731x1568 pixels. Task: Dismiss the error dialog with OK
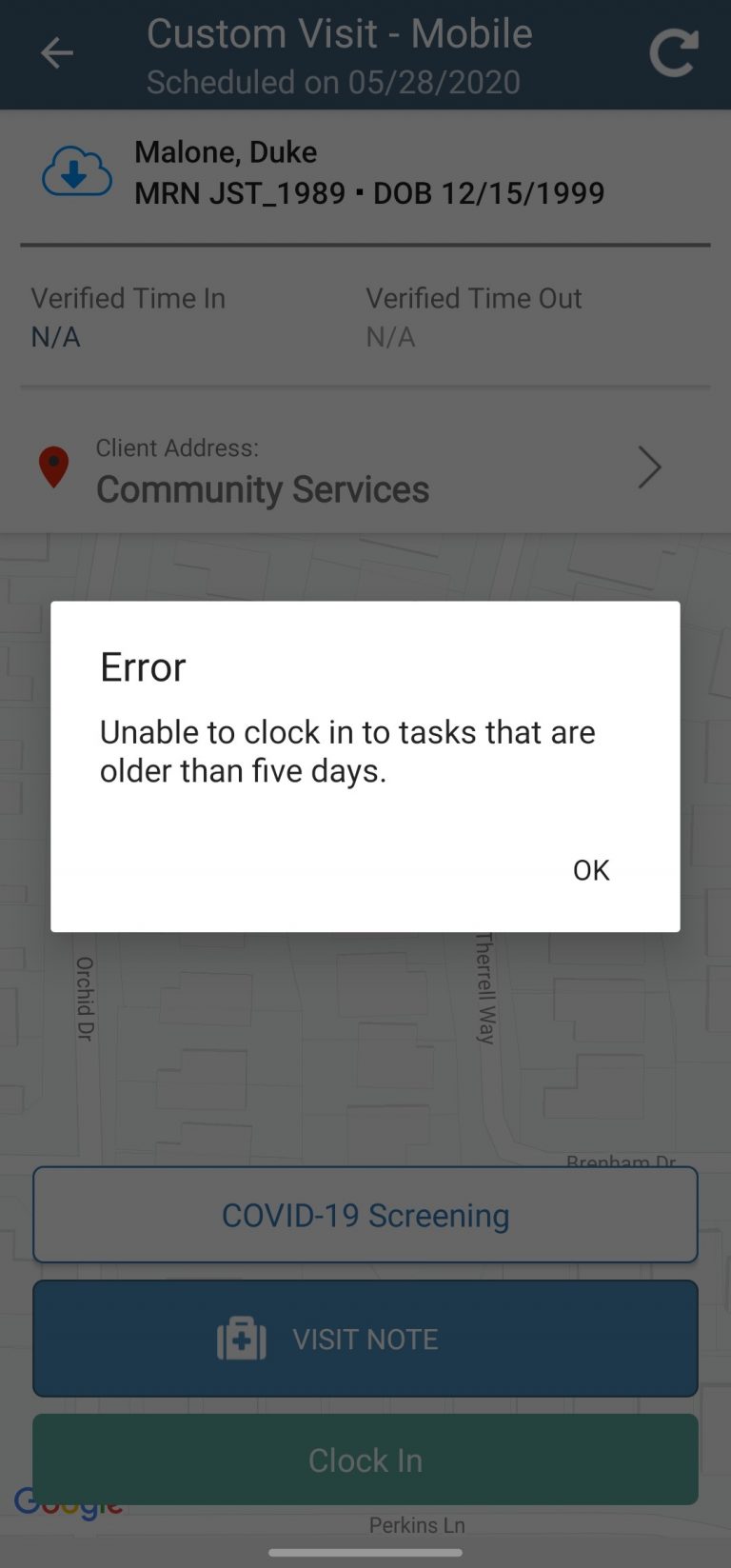(591, 869)
